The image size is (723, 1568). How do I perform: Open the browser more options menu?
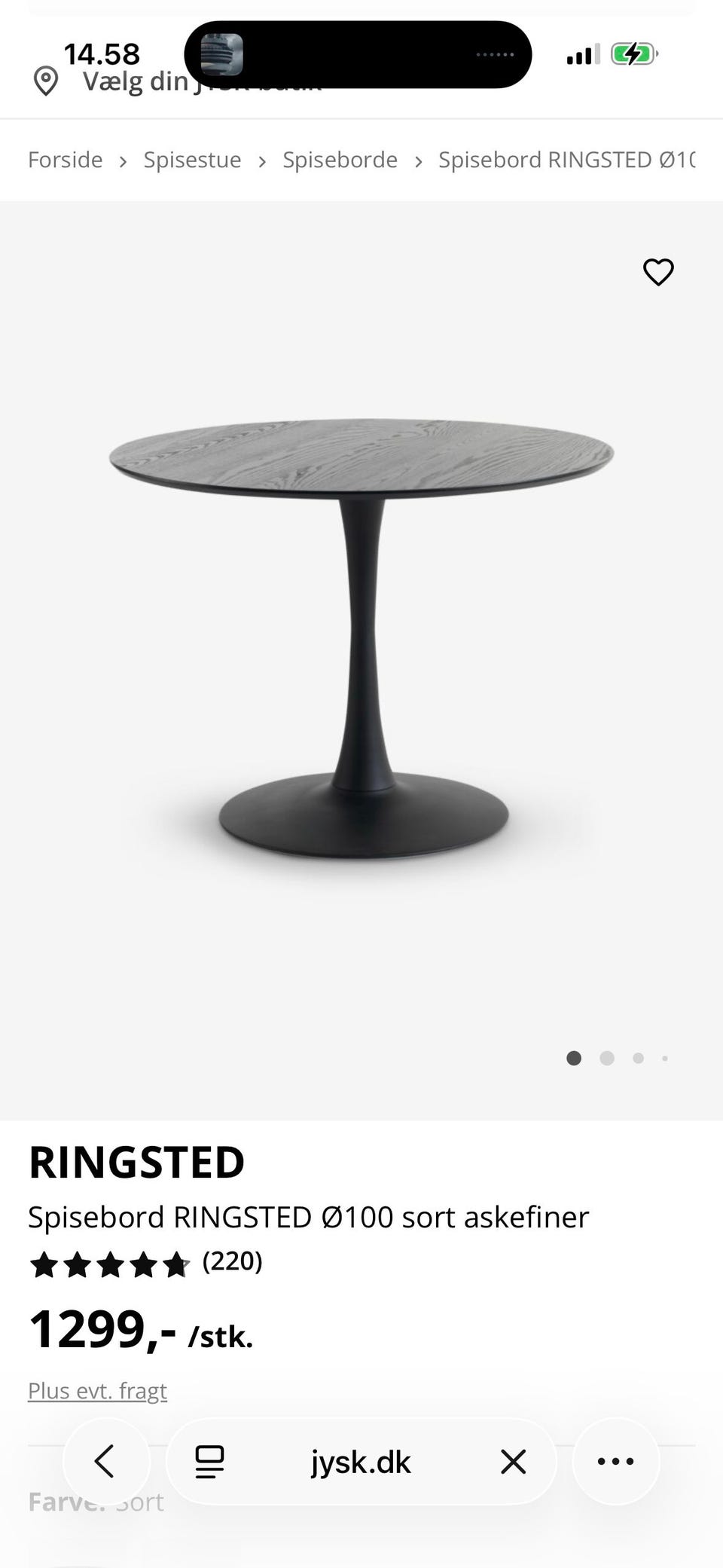pyautogui.click(x=615, y=1461)
